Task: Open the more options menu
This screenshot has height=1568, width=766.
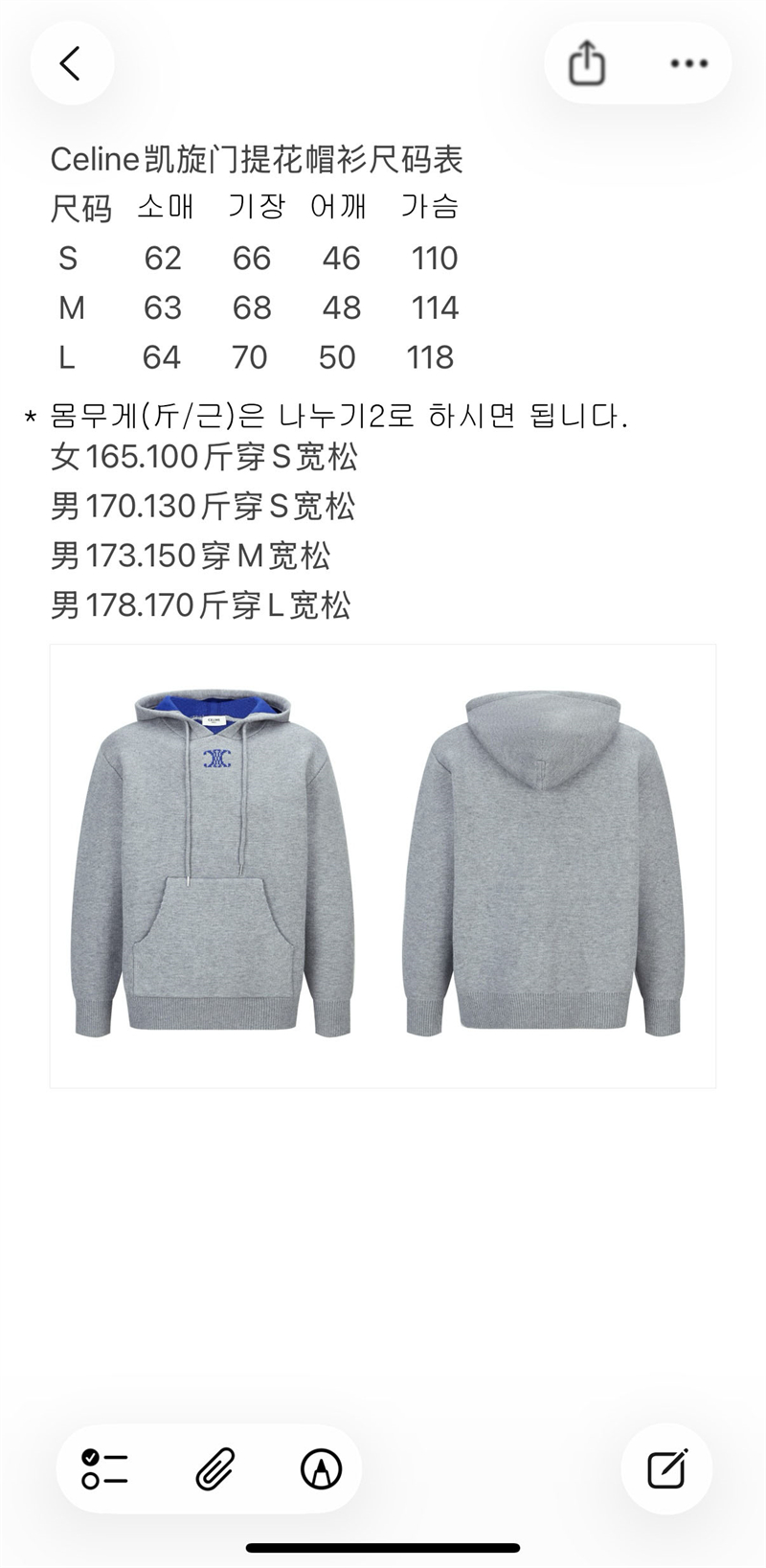Action: point(688,63)
